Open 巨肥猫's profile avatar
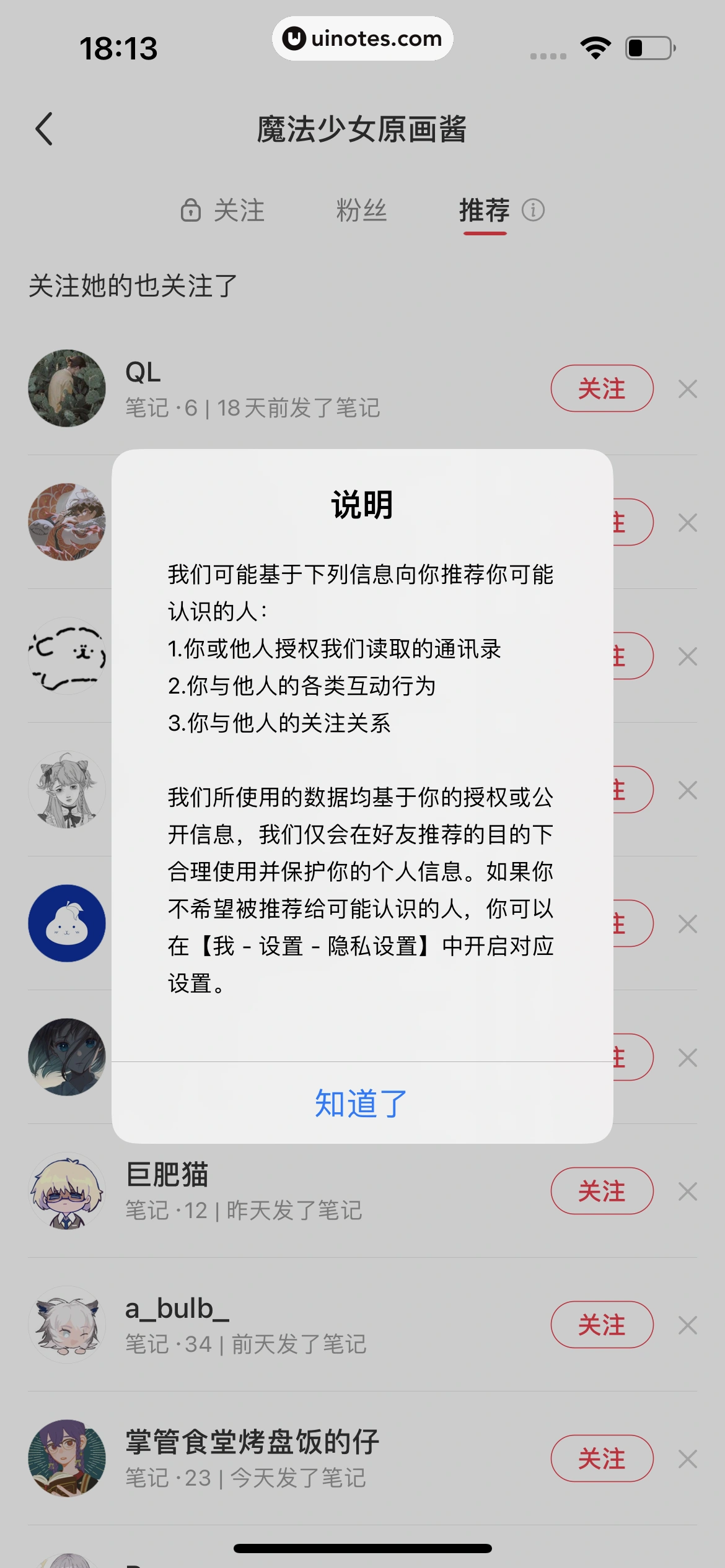This screenshot has height=1568, width=725. (67, 1190)
